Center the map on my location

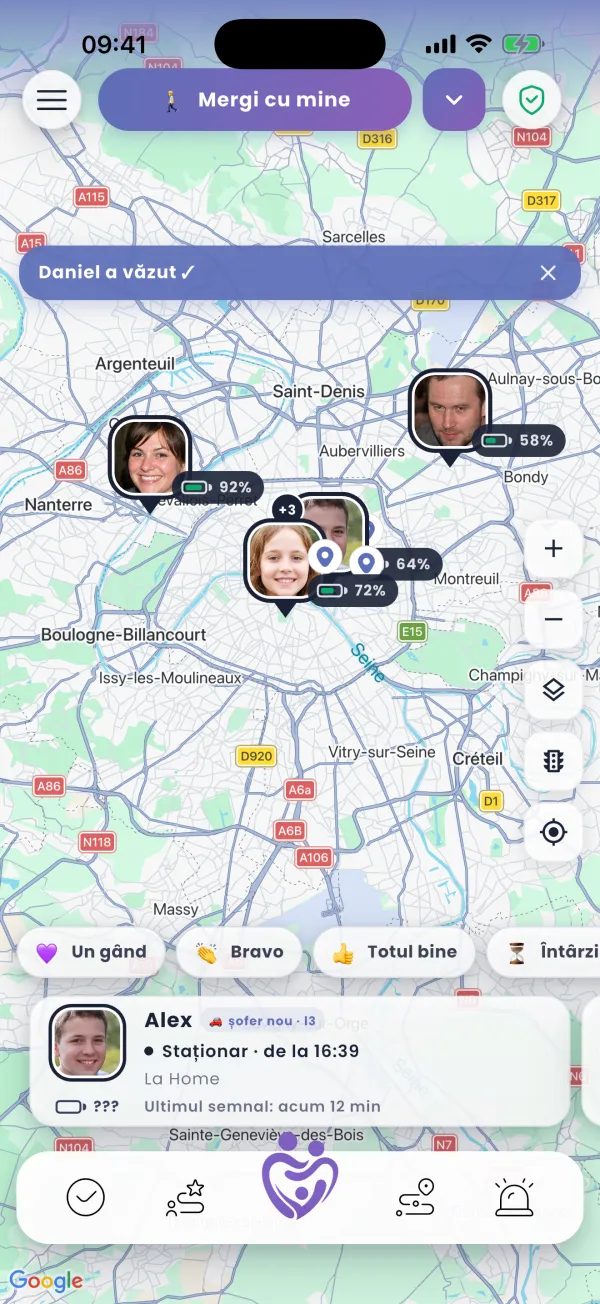tap(554, 833)
